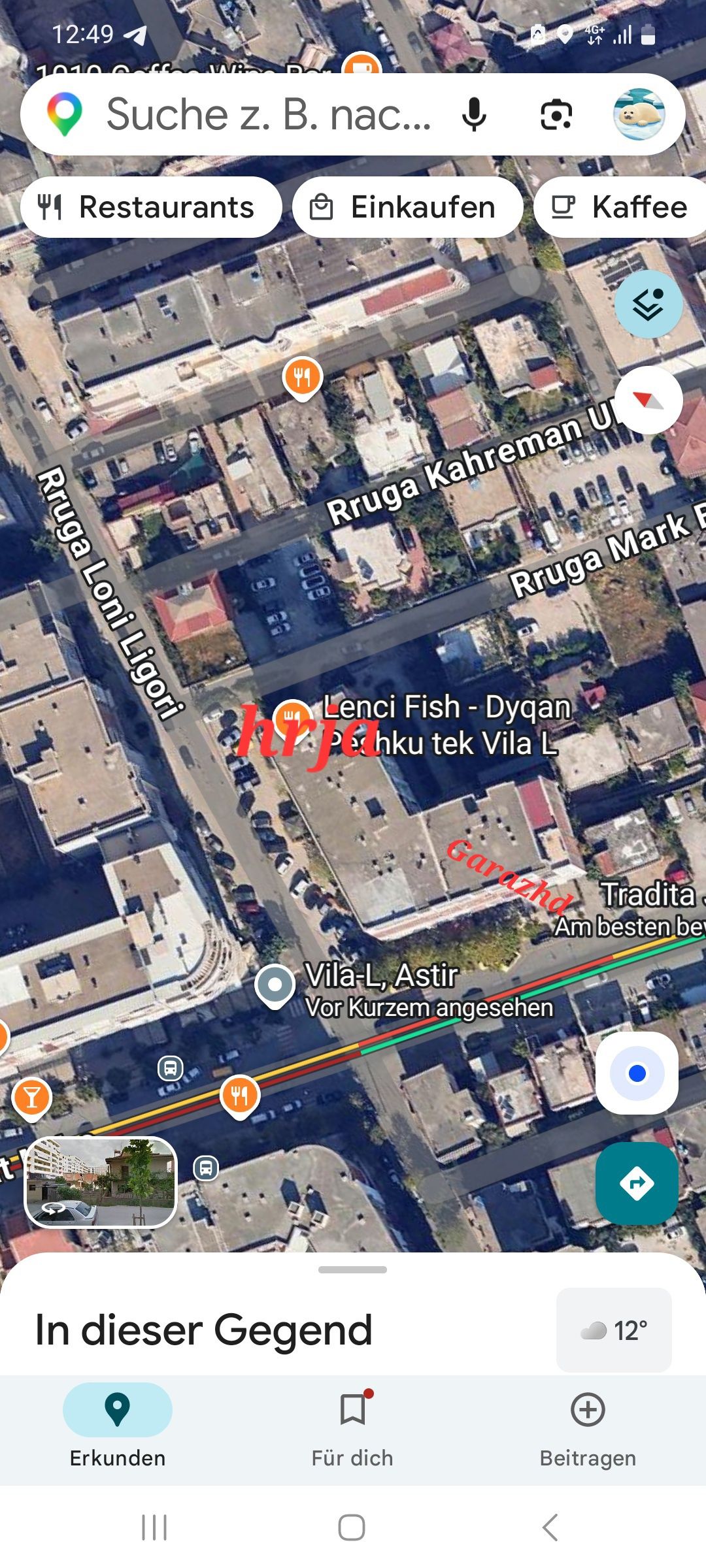Start voice search with the microphone
706x1568 pixels.
tap(474, 115)
